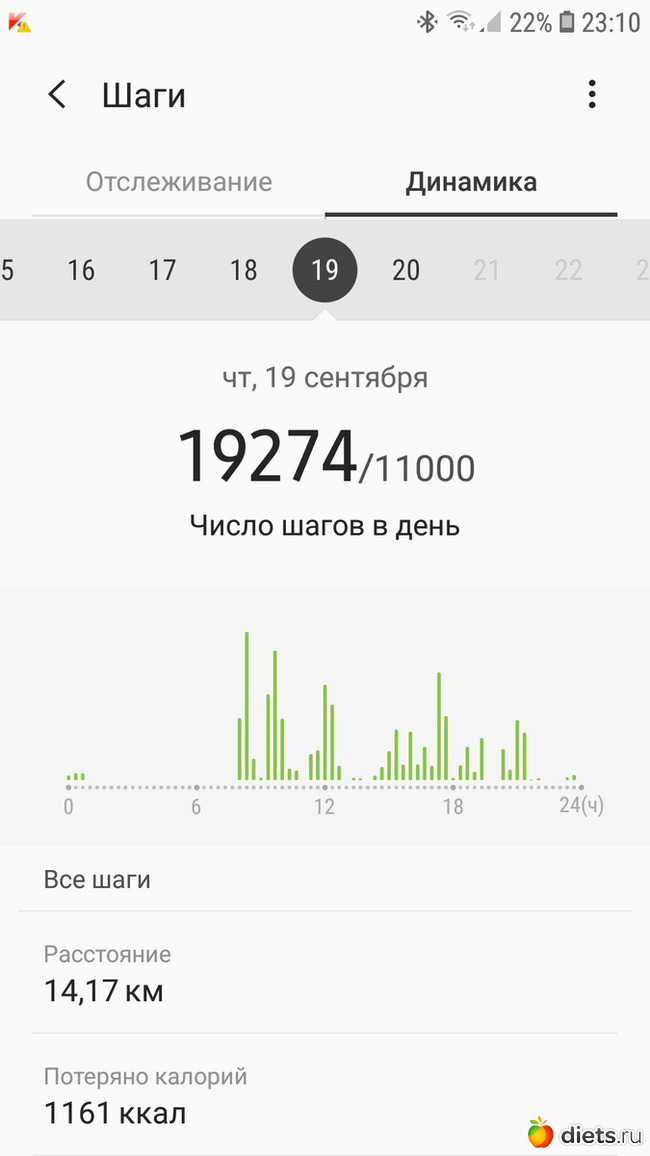Select day 16 in date strip

tap(81, 270)
